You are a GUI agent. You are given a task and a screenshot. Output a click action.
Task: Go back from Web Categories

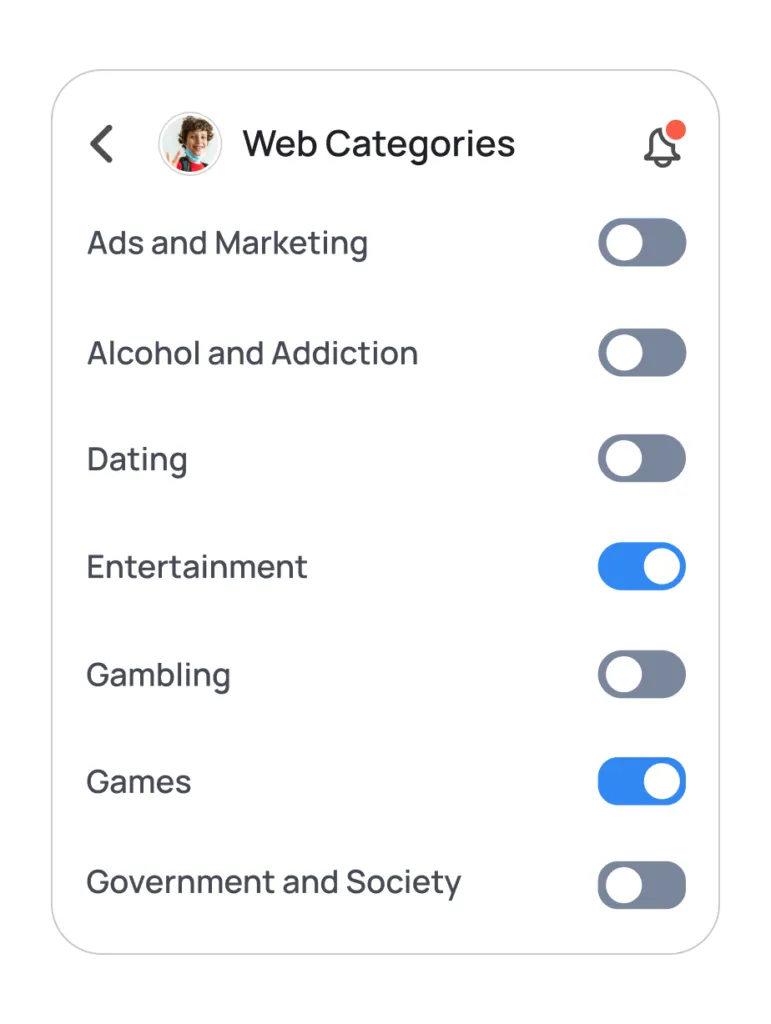(102, 144)
